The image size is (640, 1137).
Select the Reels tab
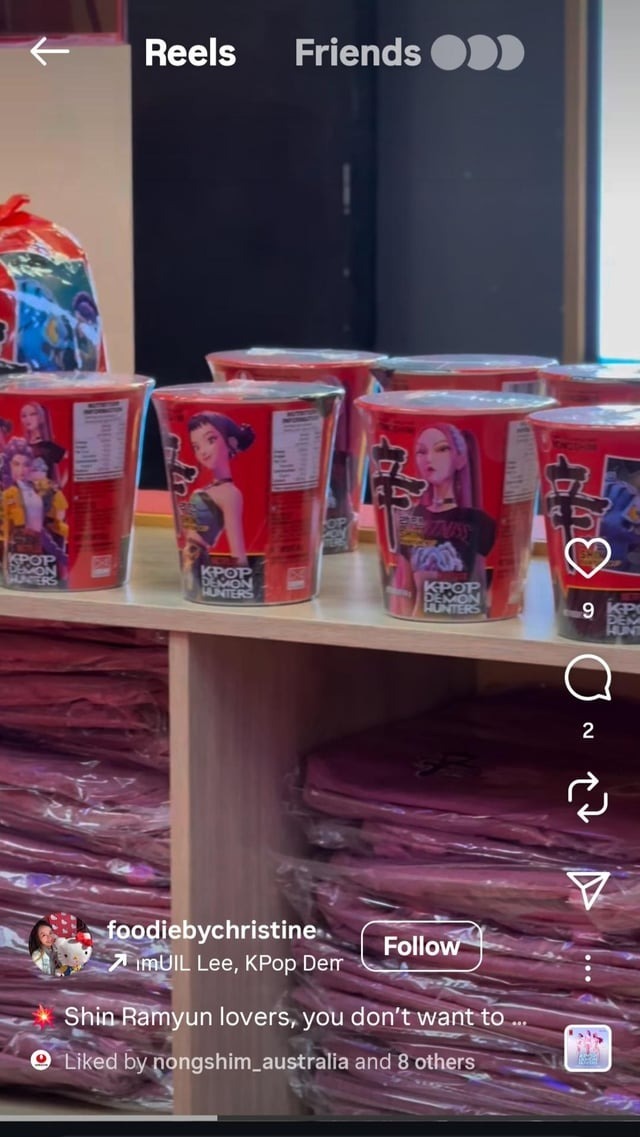pos(190,53)
